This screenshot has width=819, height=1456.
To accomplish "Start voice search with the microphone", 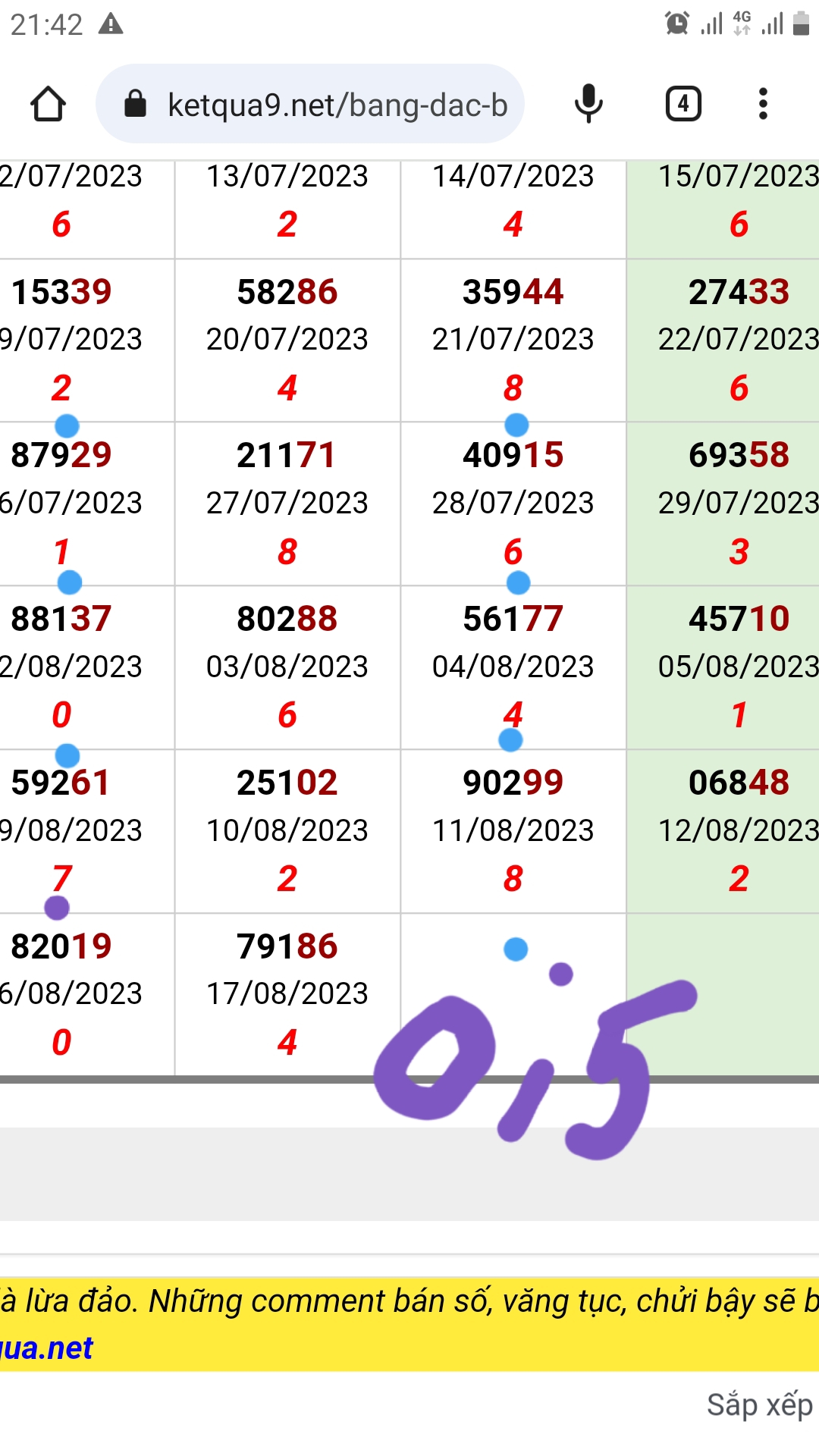I will (x=588, y=104).
